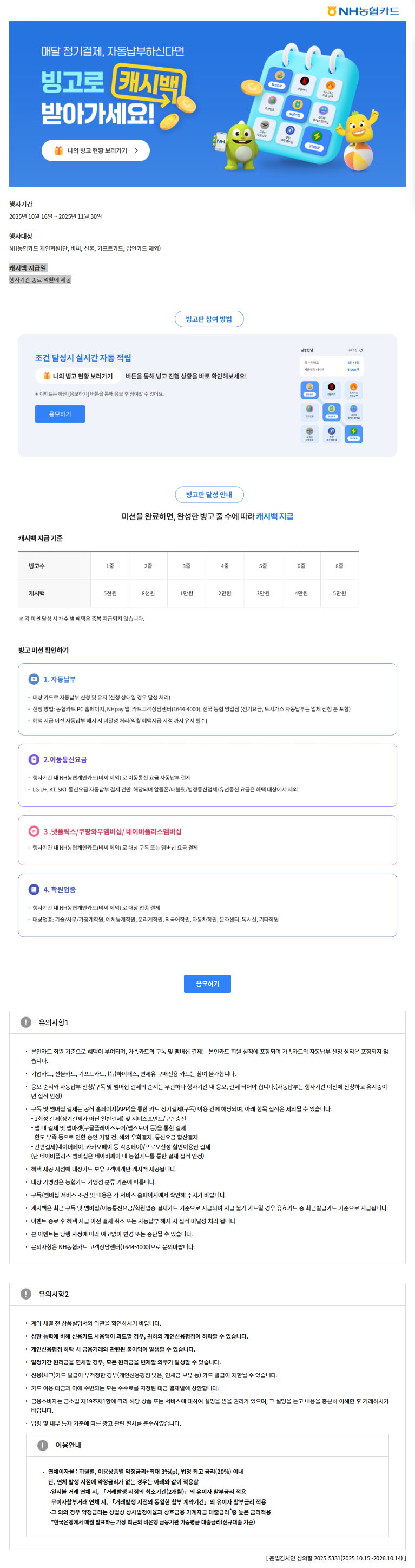The image size is (415, 1568).
Task: Open 나의 빙고 현황 보러가기 in the banner
Action: [96, 150]
